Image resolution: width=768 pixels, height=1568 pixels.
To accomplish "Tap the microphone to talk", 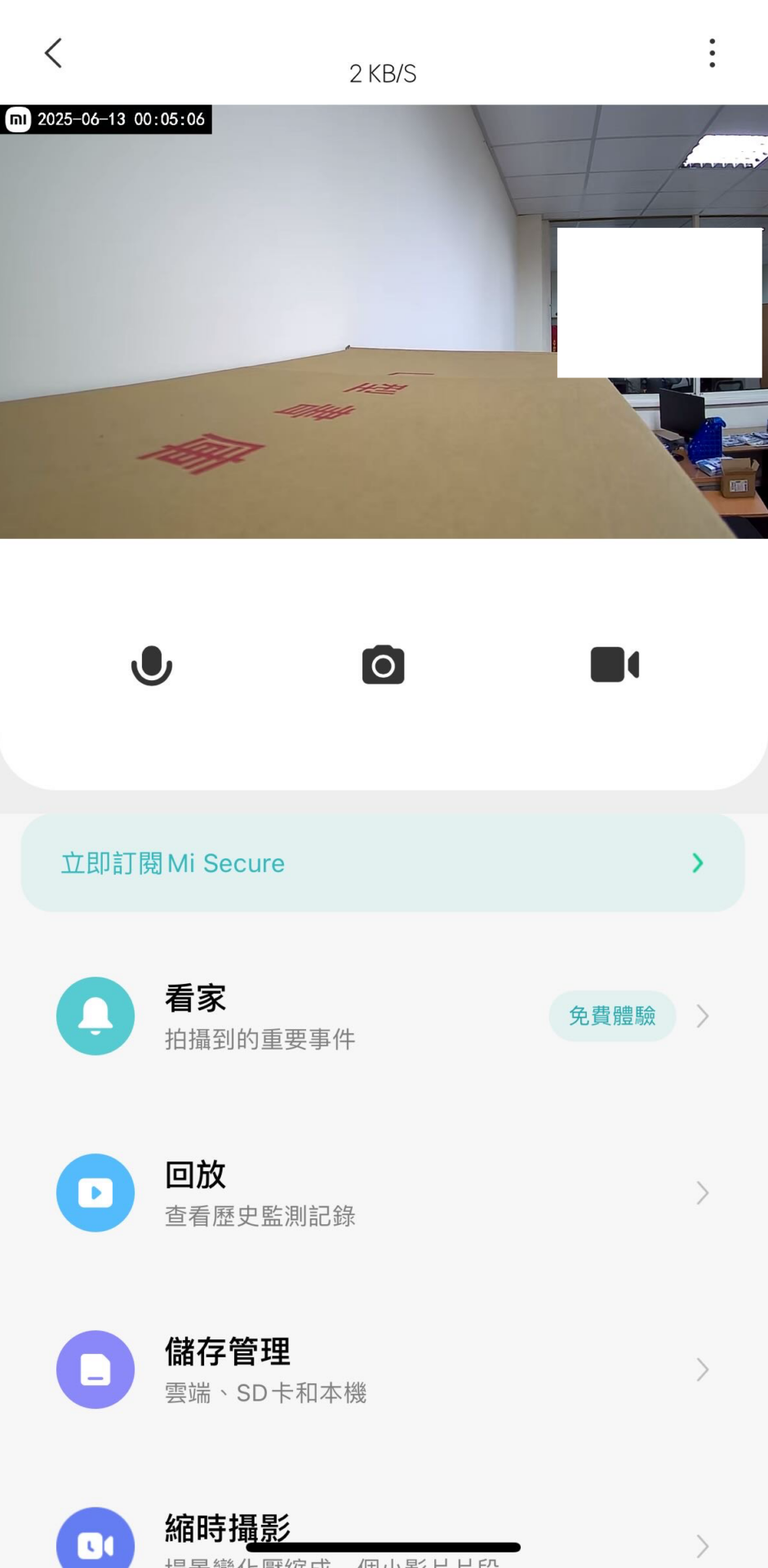I will pyautogui.click(x=152, y=666).
